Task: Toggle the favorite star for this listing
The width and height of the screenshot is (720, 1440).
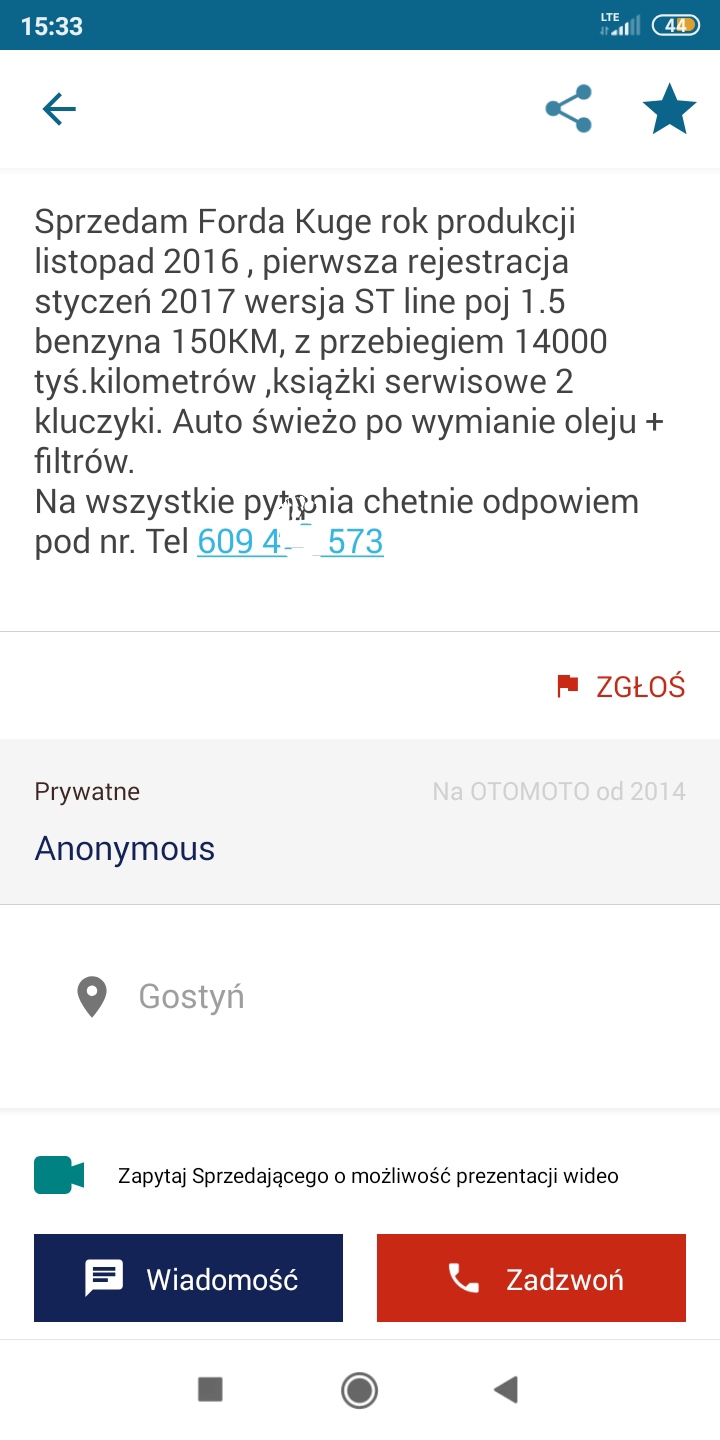Action: coord(669,109)
